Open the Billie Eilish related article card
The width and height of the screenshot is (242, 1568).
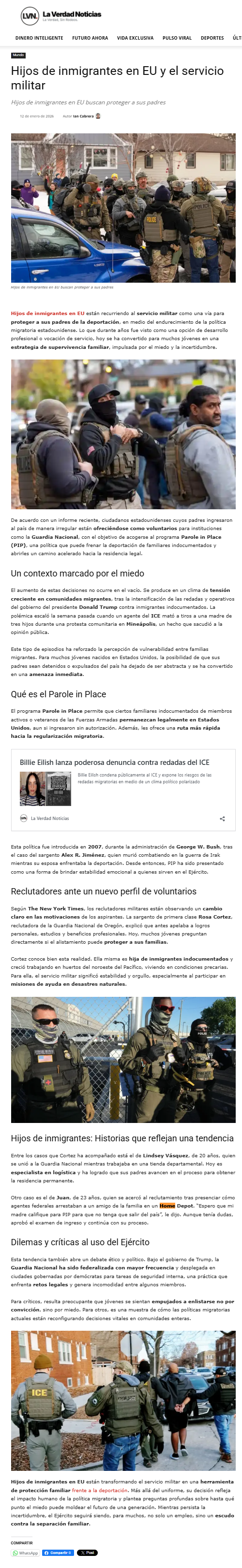click(115, 762)
